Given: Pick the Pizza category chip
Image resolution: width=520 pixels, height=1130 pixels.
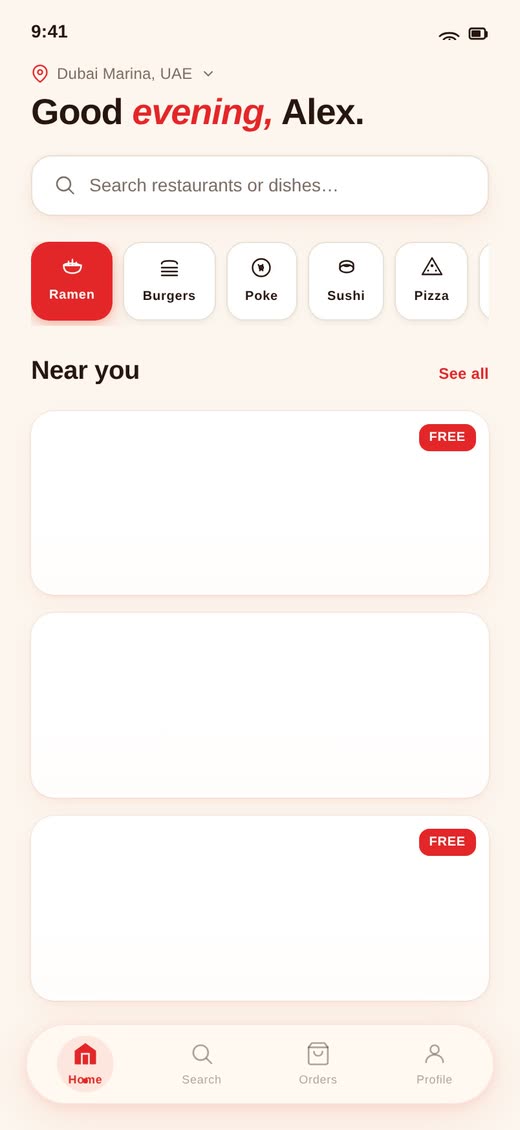Looking at the screenshot, I should click(x=431, y=281).
